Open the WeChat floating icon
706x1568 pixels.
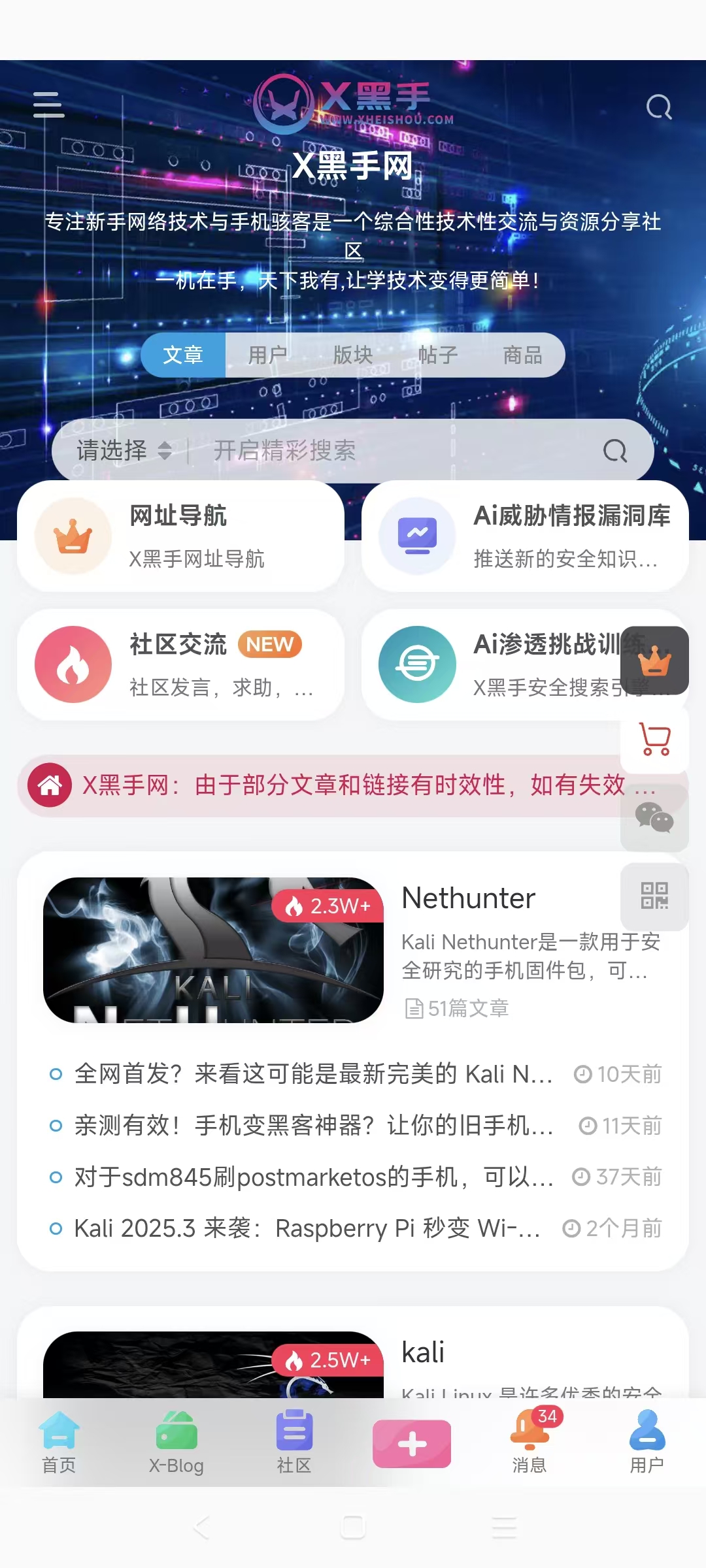click(654, 818)
